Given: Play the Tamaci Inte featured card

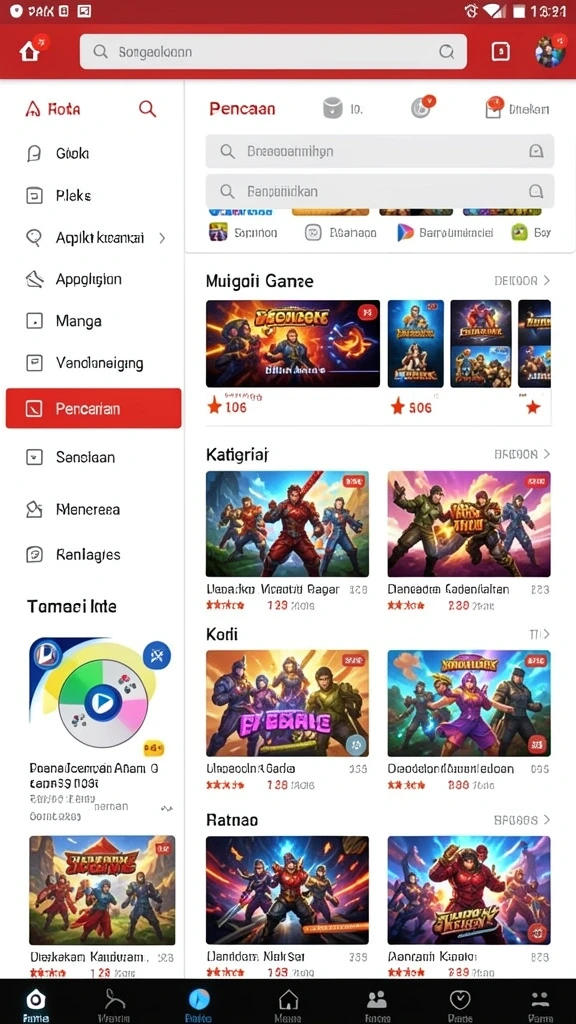Looking at the screenshot, I should click(103, 703).
